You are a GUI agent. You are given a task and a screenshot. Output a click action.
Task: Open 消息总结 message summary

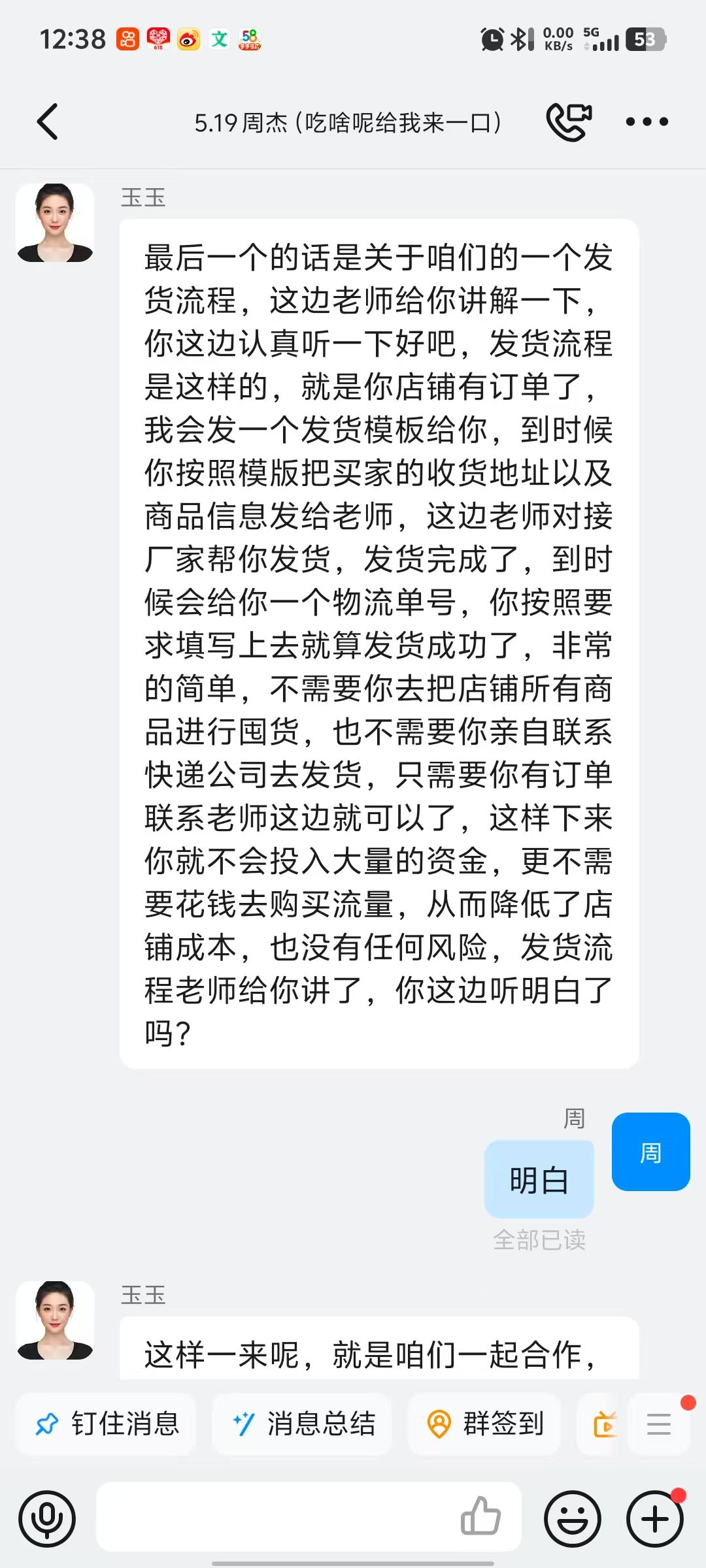click(303, 1424)
